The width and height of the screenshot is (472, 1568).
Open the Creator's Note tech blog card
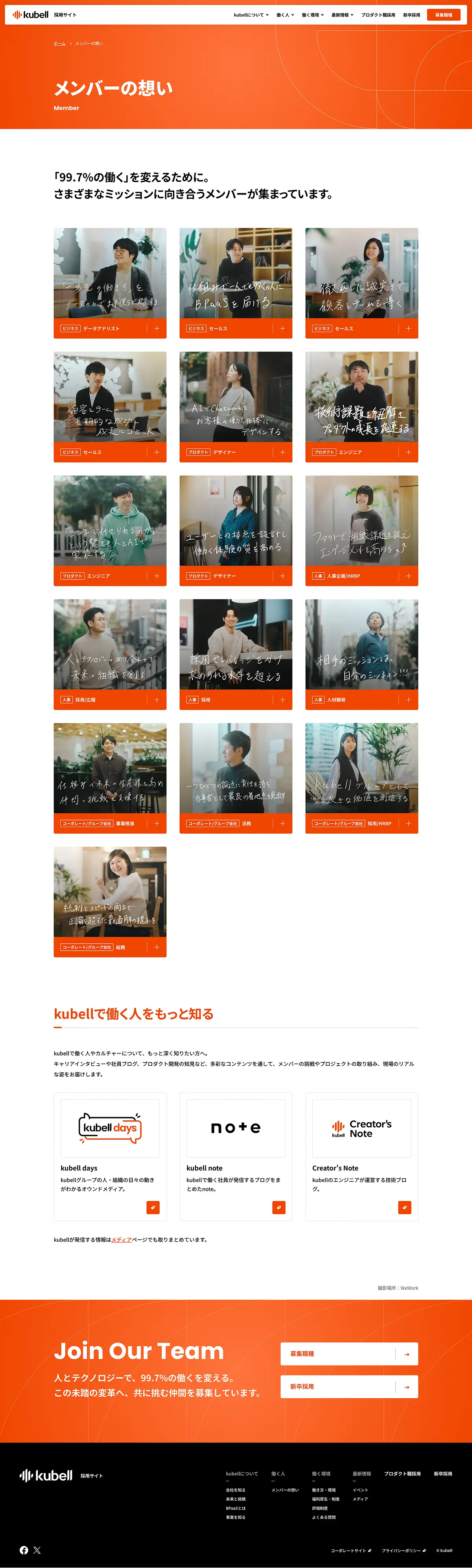pyautogui.click(x=361, y=1156)
